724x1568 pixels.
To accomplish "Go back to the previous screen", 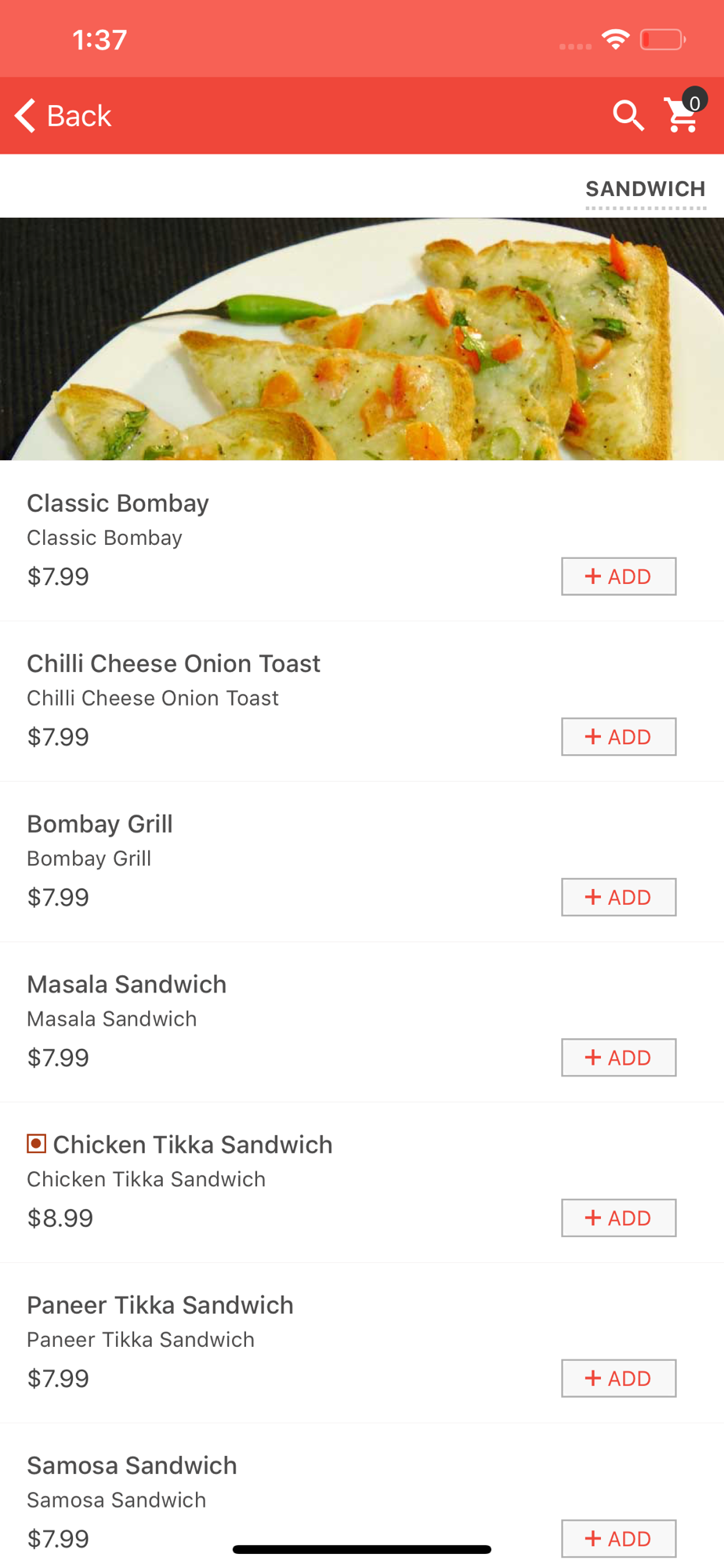I will (63, 116).
